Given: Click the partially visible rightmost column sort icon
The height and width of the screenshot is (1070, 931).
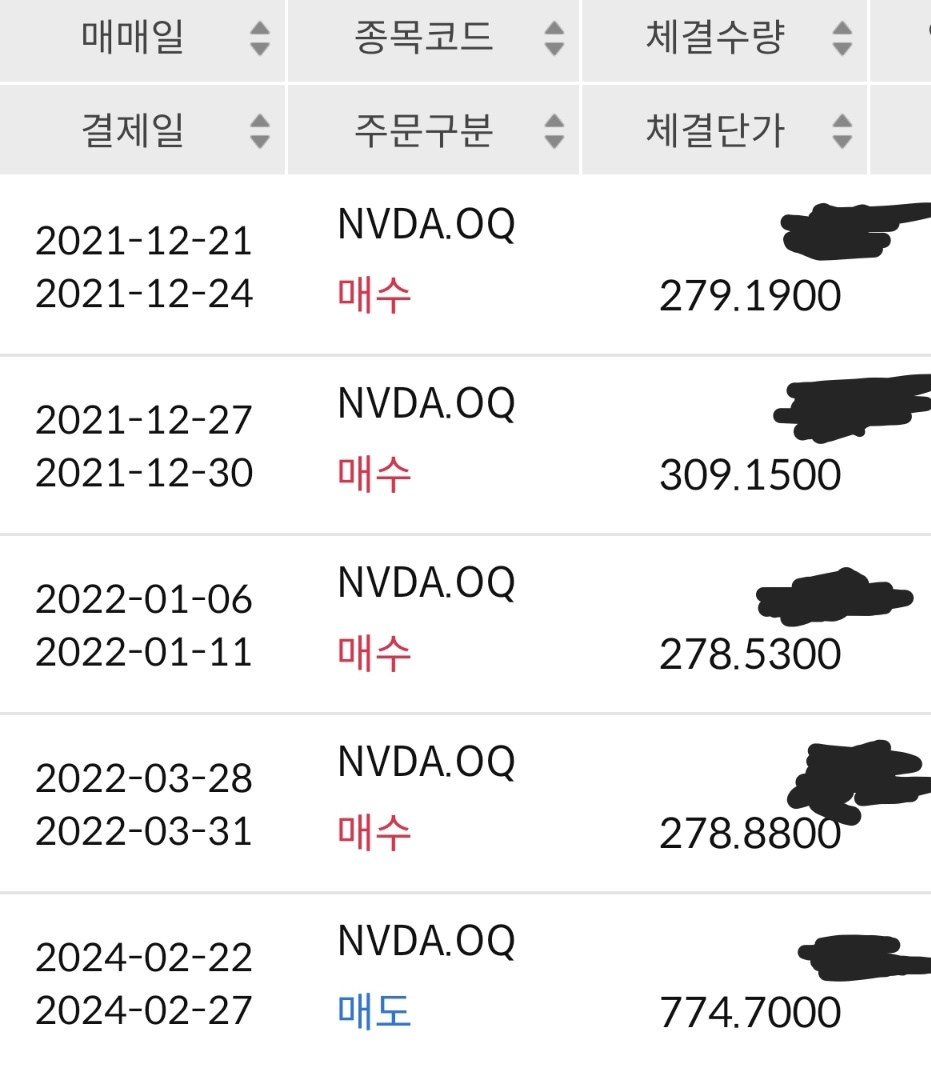Looking at the screenshot, I should [x=925, y=40].
